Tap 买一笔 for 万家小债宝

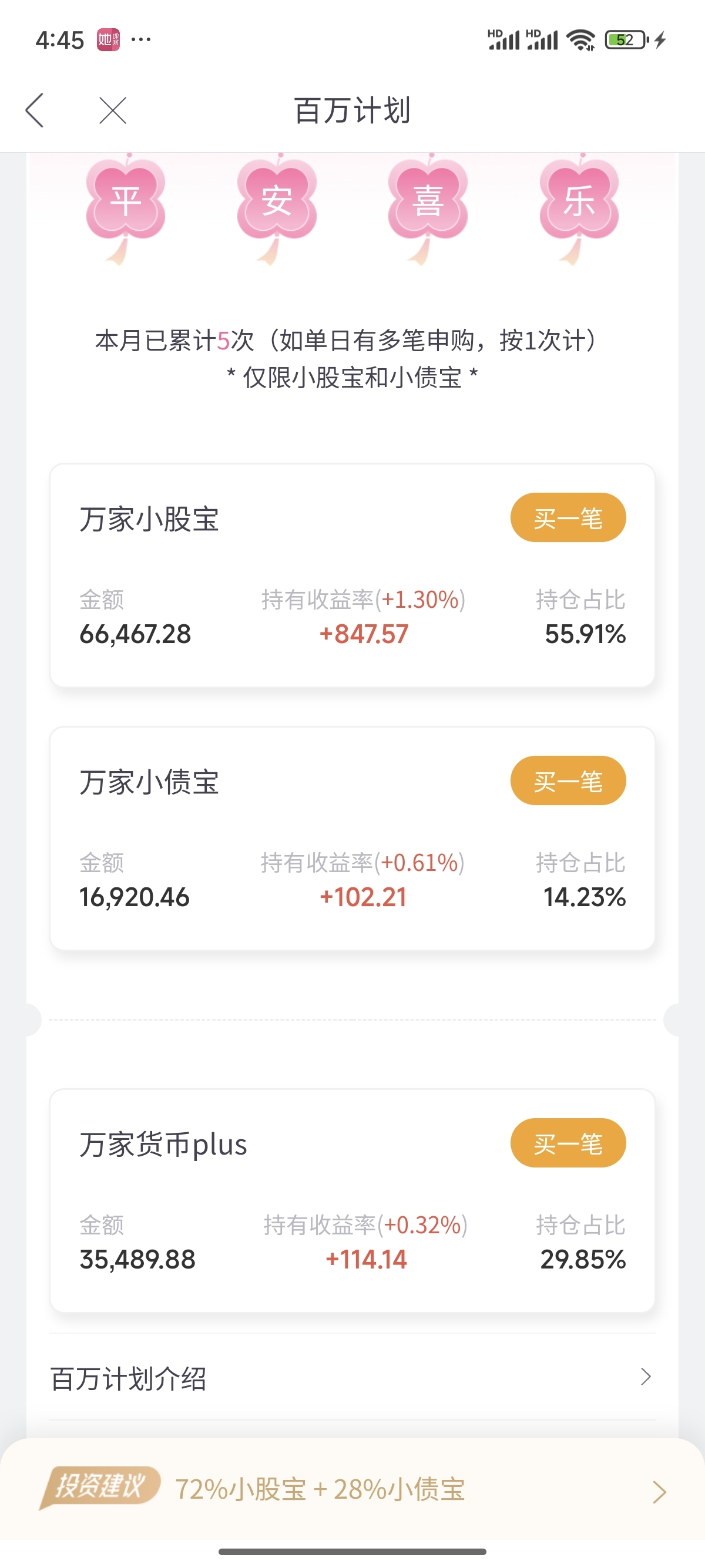[x=568, y=781]
